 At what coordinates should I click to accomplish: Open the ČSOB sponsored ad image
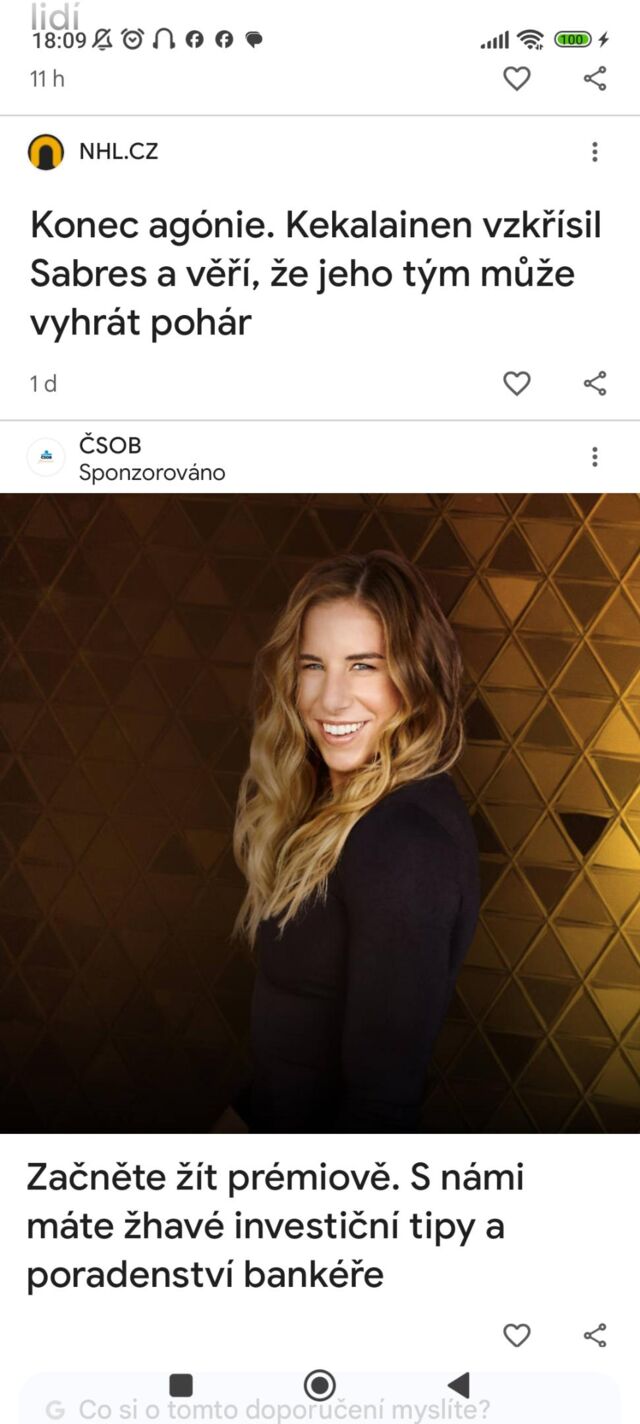coord(320,812)
